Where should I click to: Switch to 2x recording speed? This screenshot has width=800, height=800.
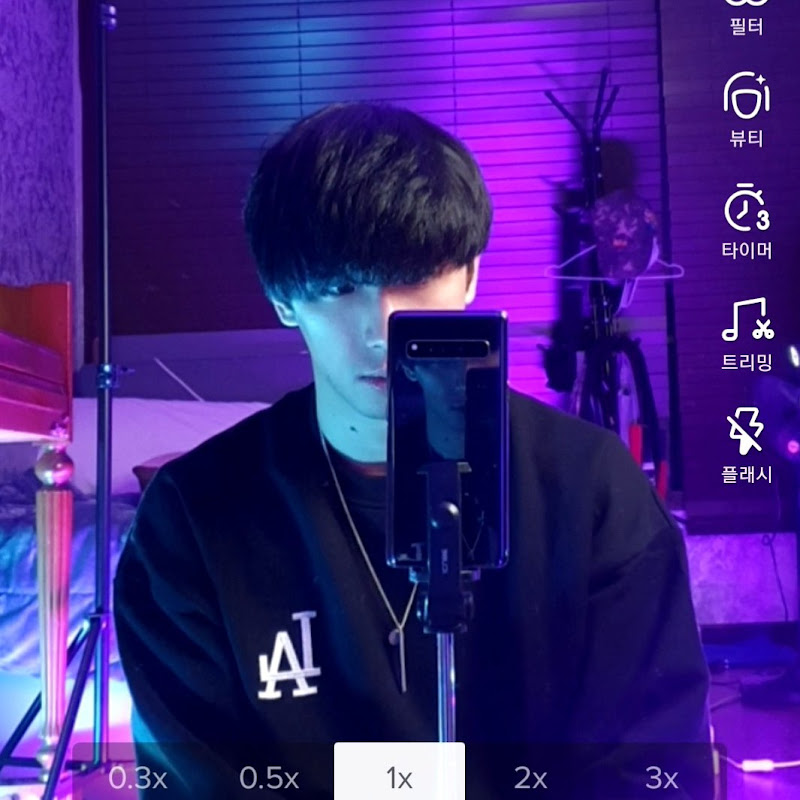coord(530,777)
